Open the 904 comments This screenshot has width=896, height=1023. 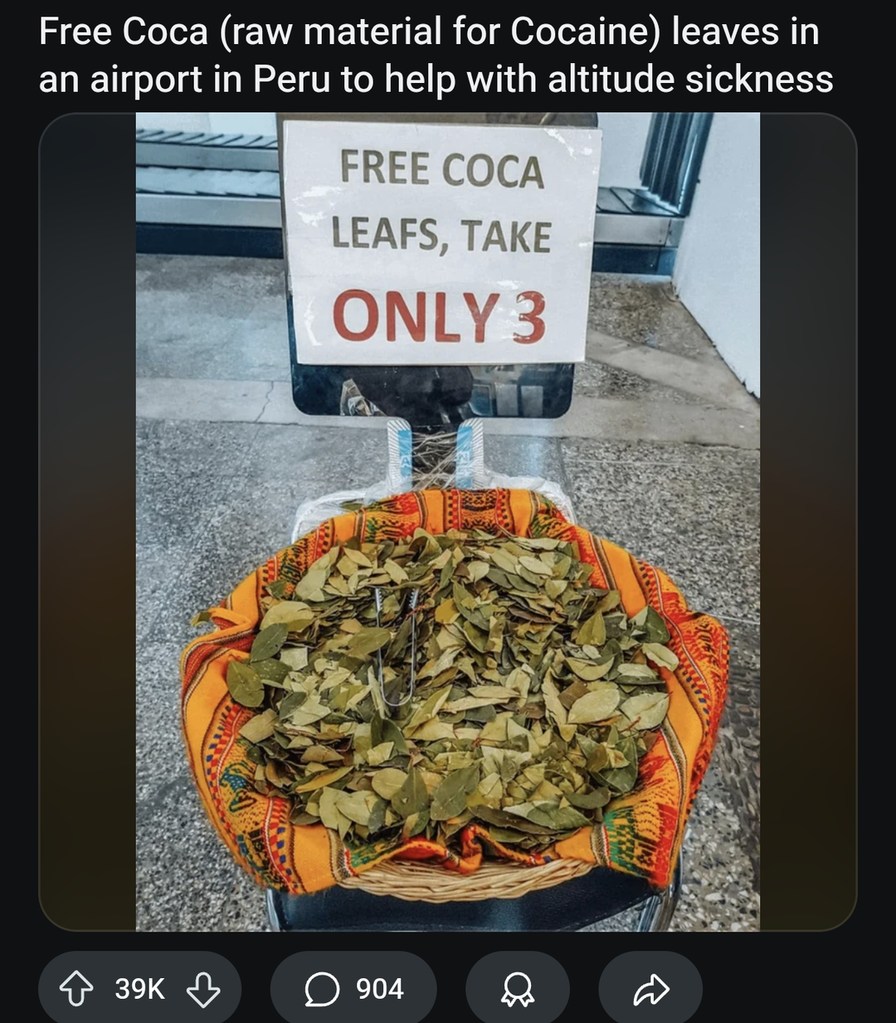pos(354,990)
